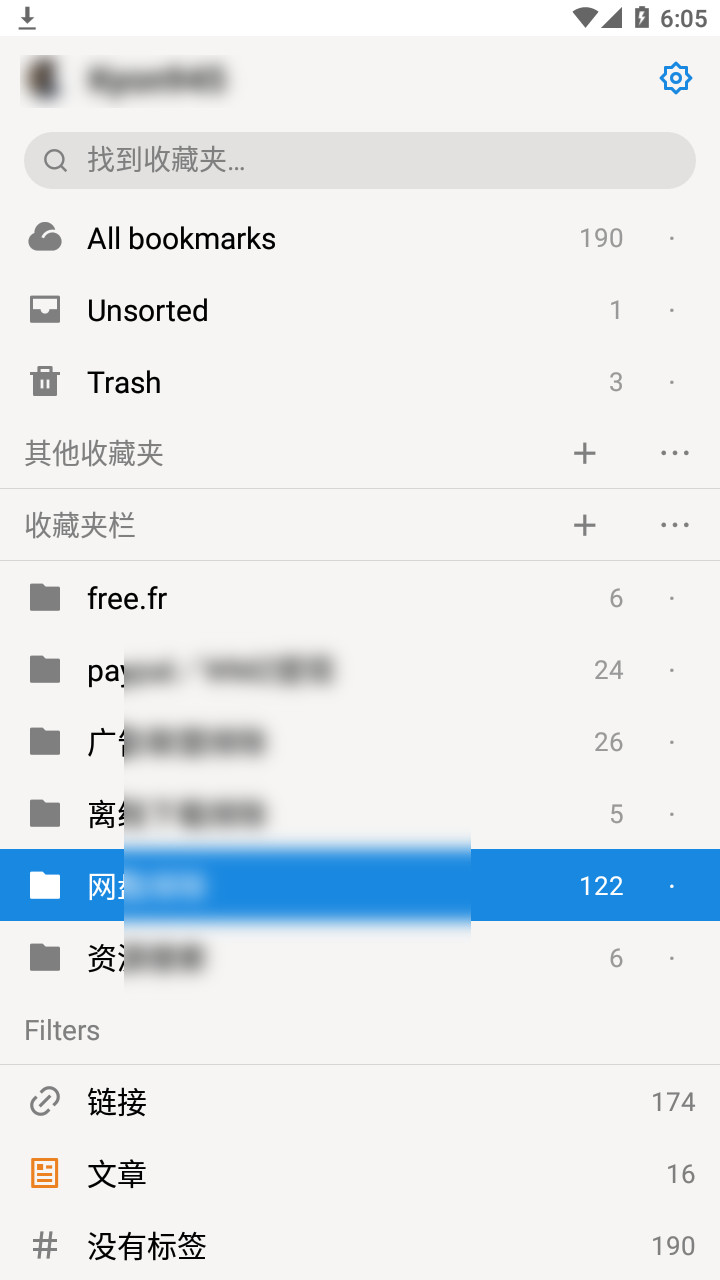Open the more options for 其他收藏夹
The image size is (720, 1280).
tap(675, 454)
